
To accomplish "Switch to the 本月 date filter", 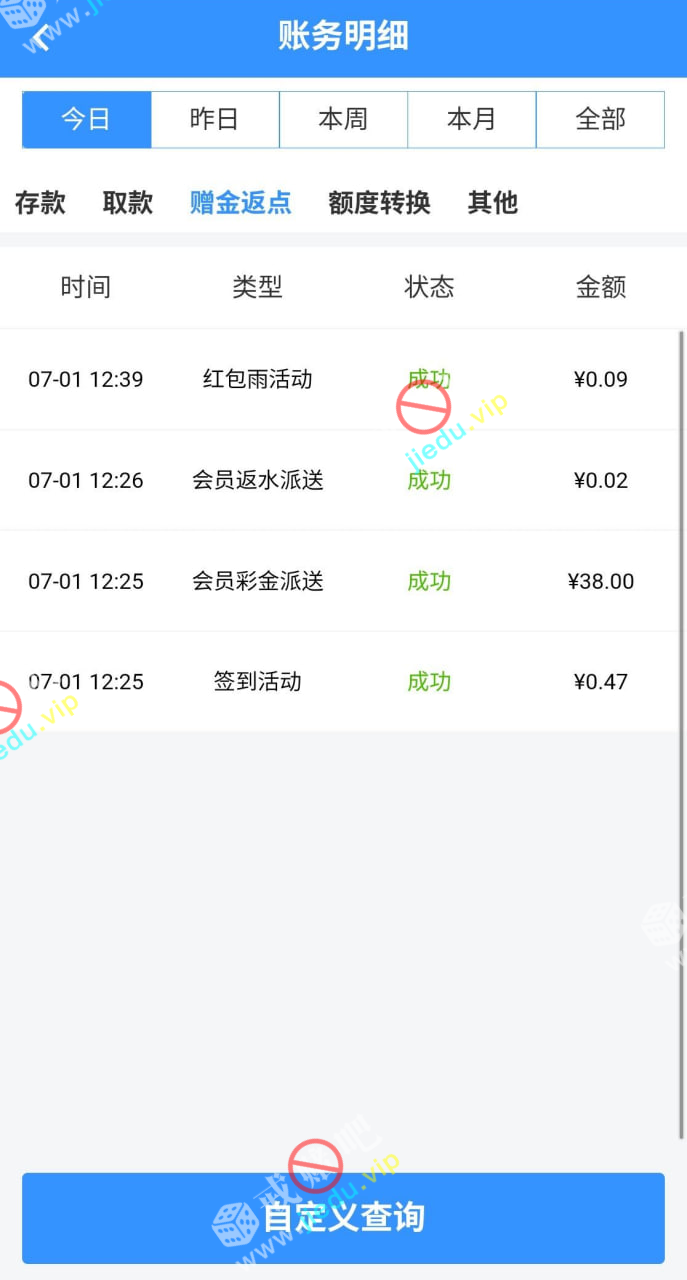I will 471,119.
